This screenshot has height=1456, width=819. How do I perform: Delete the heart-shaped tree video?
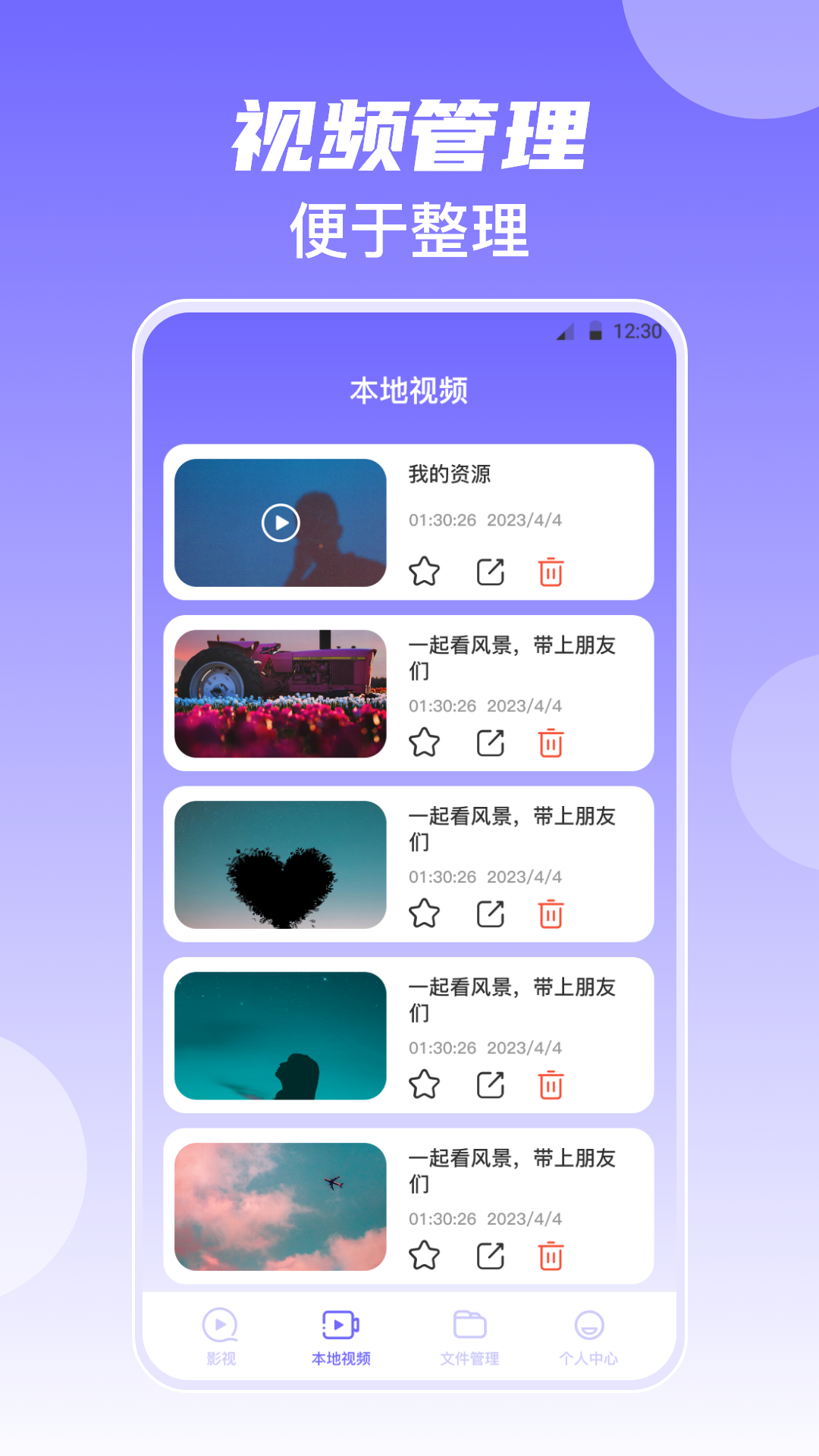(551, 915)
